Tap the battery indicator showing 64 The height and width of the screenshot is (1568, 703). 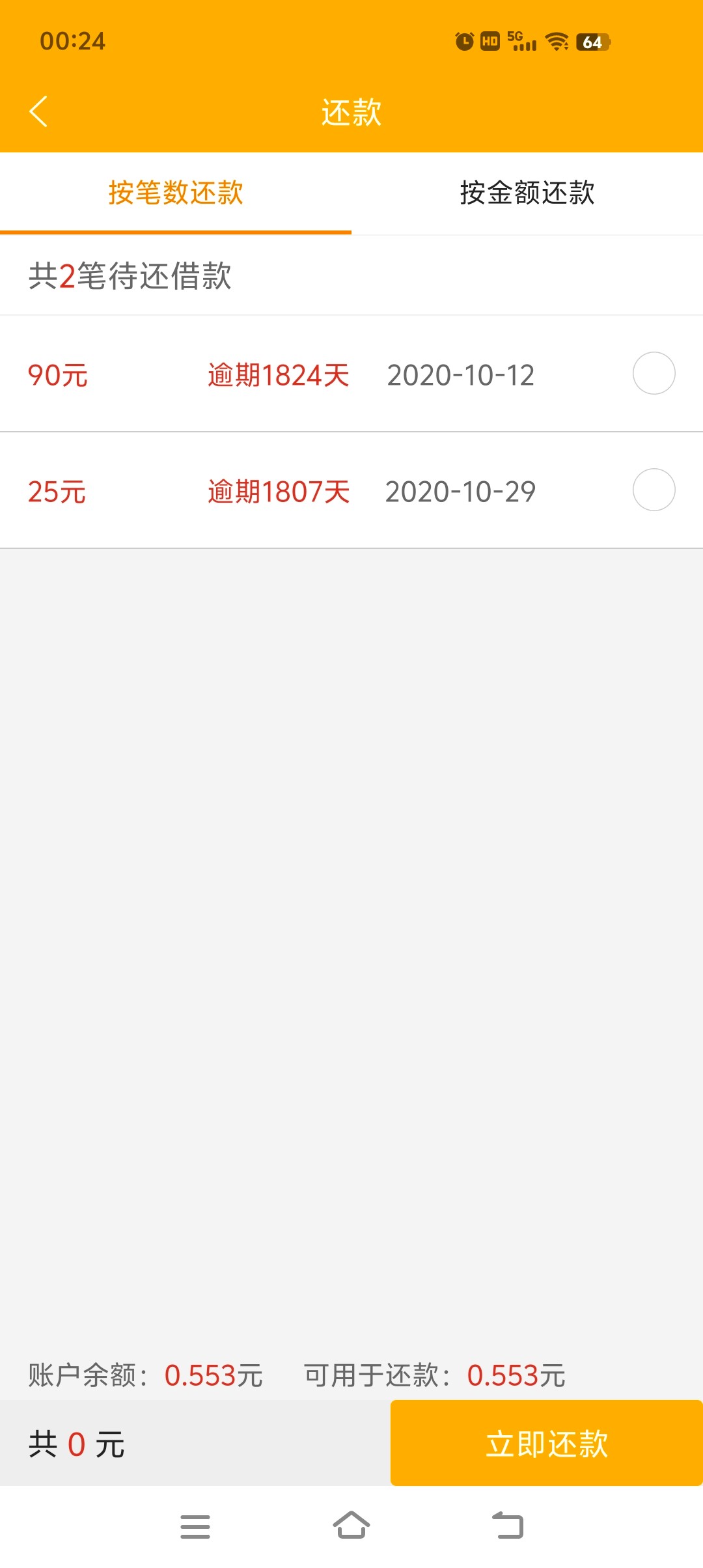coord(594,42)
